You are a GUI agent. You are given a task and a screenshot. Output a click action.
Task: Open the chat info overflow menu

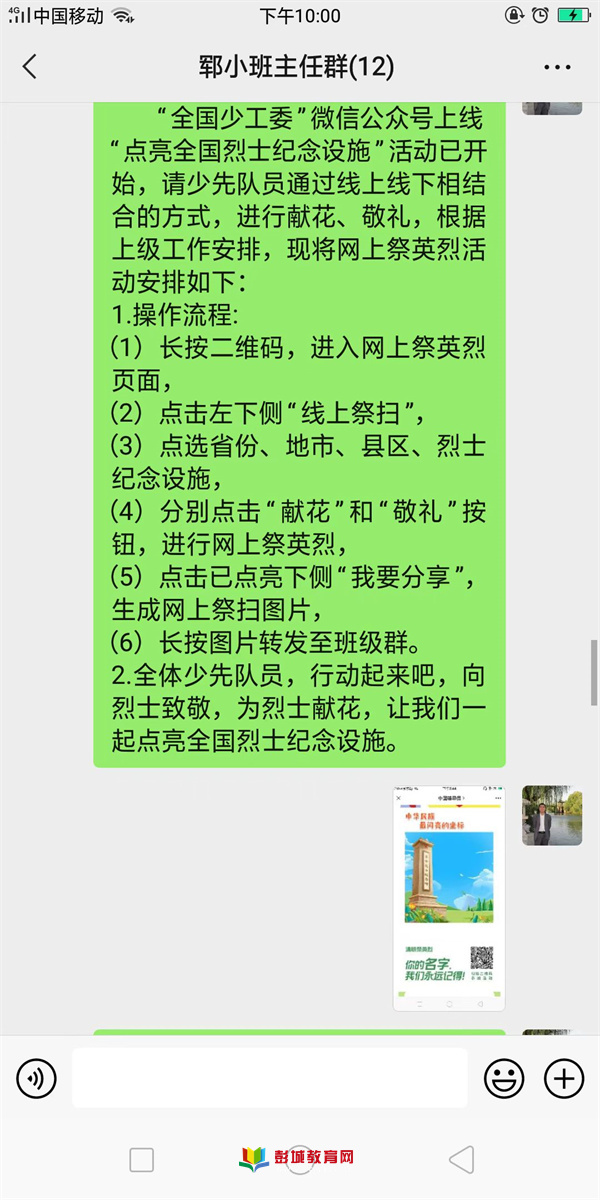pyautogui.click(x=557, y=67)
